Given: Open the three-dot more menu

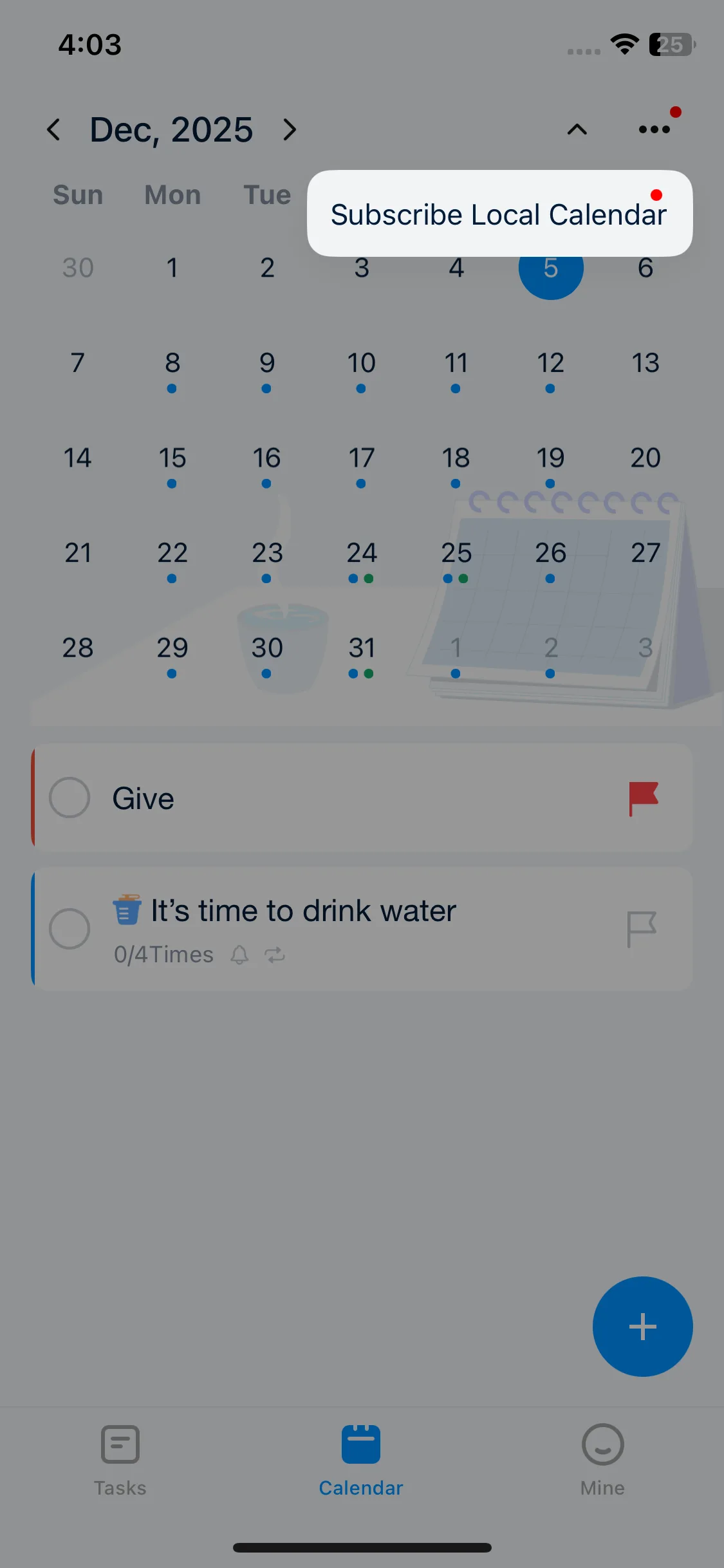Looking at the screenshot, I should 654,129.
